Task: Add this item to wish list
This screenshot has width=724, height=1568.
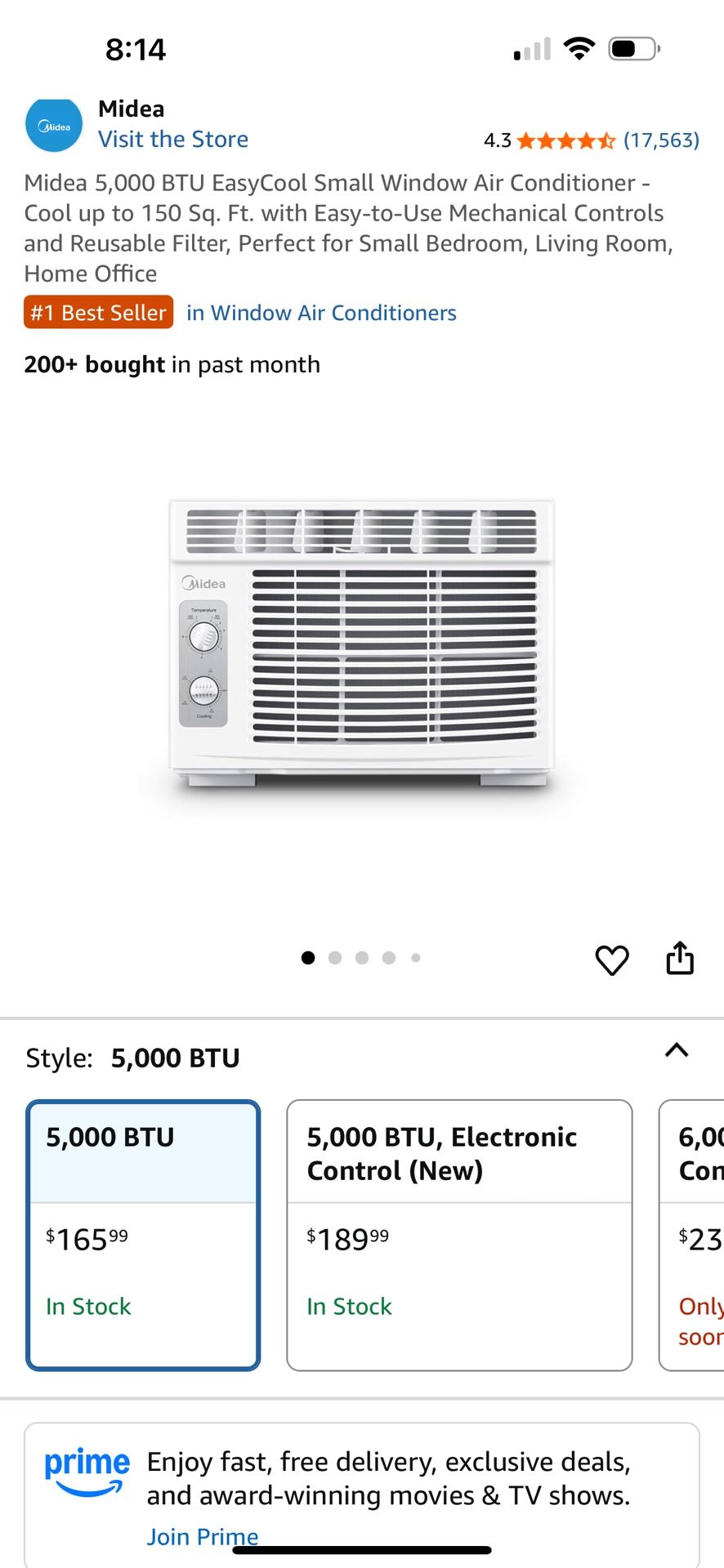Action: click(612, 960)
